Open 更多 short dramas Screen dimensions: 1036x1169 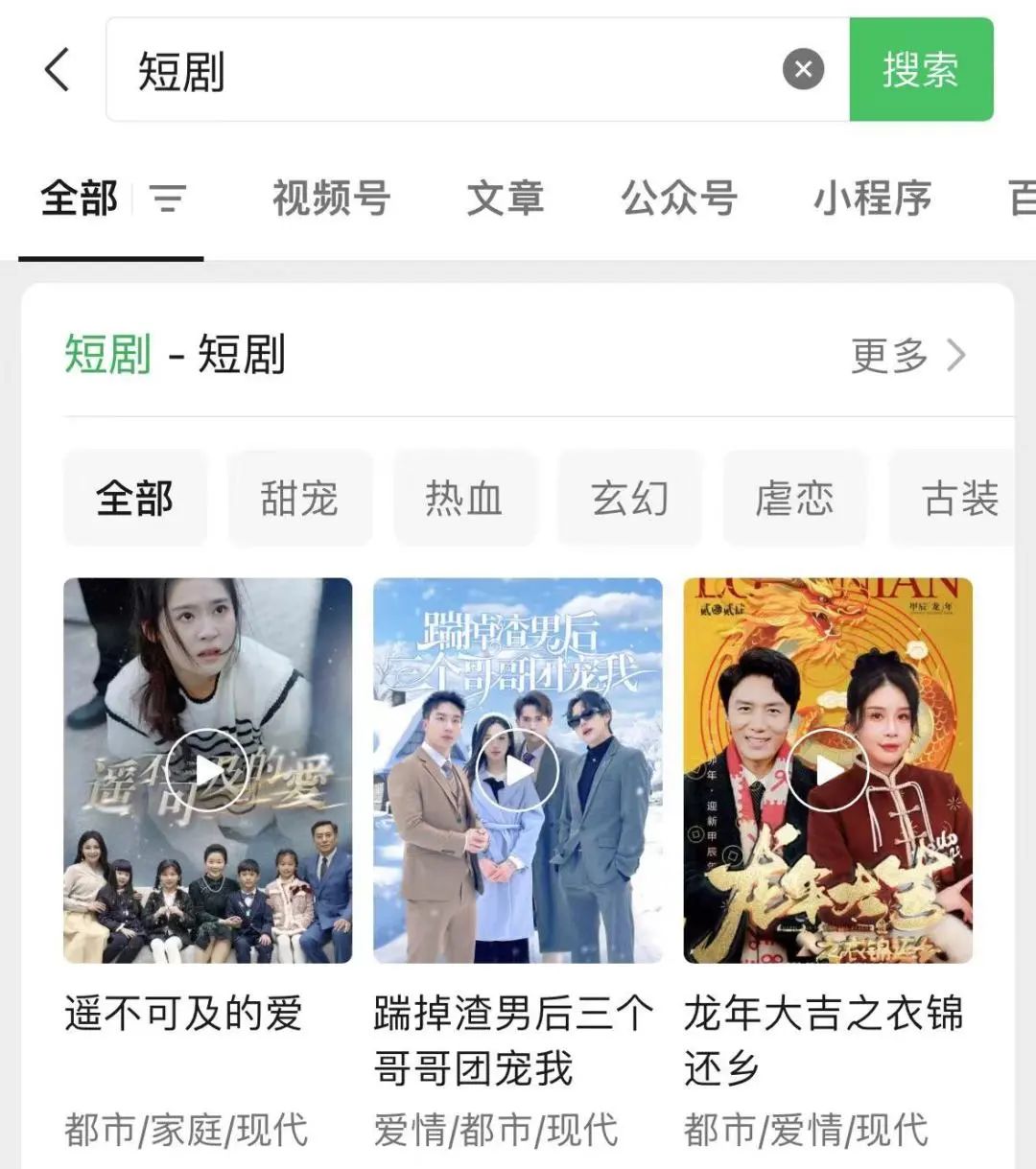pyautogui.click(x=907, y=356)
